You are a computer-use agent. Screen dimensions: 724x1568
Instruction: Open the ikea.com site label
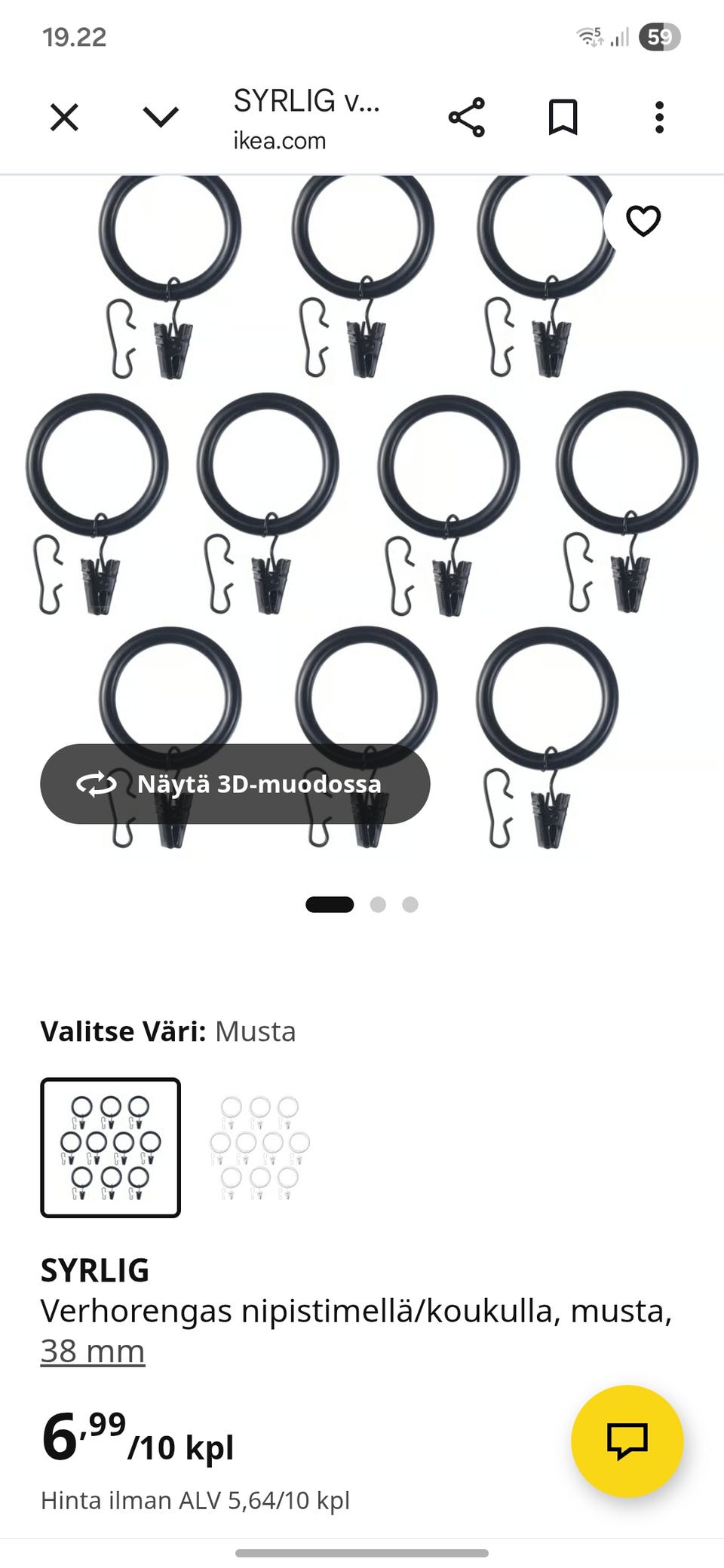278,140
